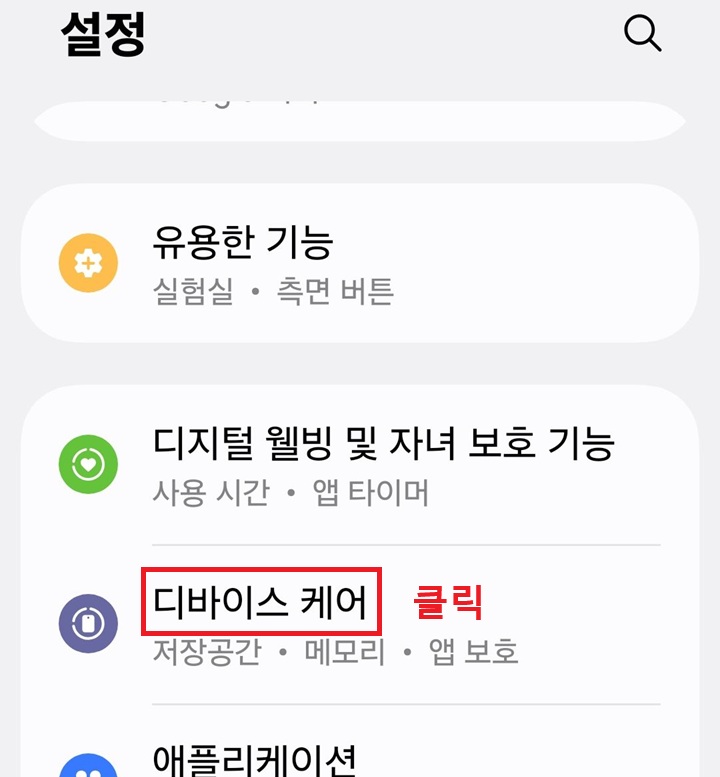Tap the 저장공간 subtitle text
This screenshot has height=777, width=720.
click(197, 650)
